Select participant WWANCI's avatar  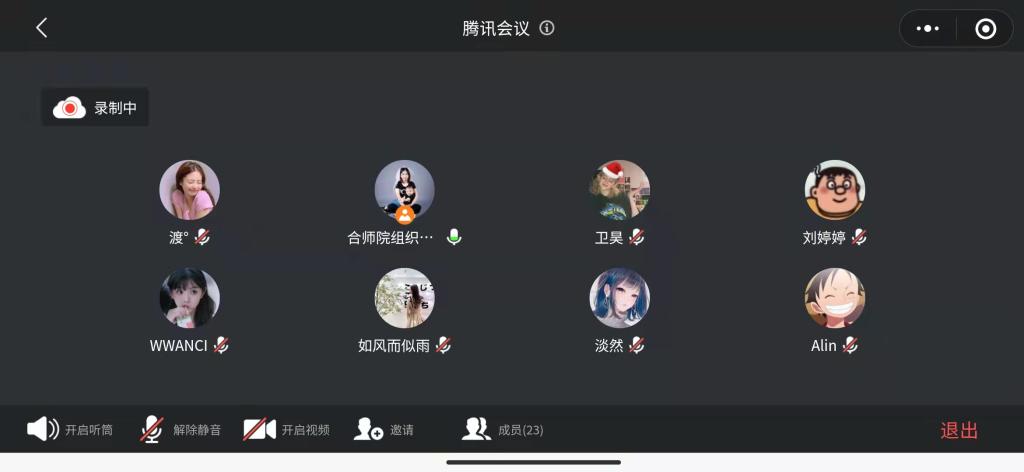tap(190, 298)
